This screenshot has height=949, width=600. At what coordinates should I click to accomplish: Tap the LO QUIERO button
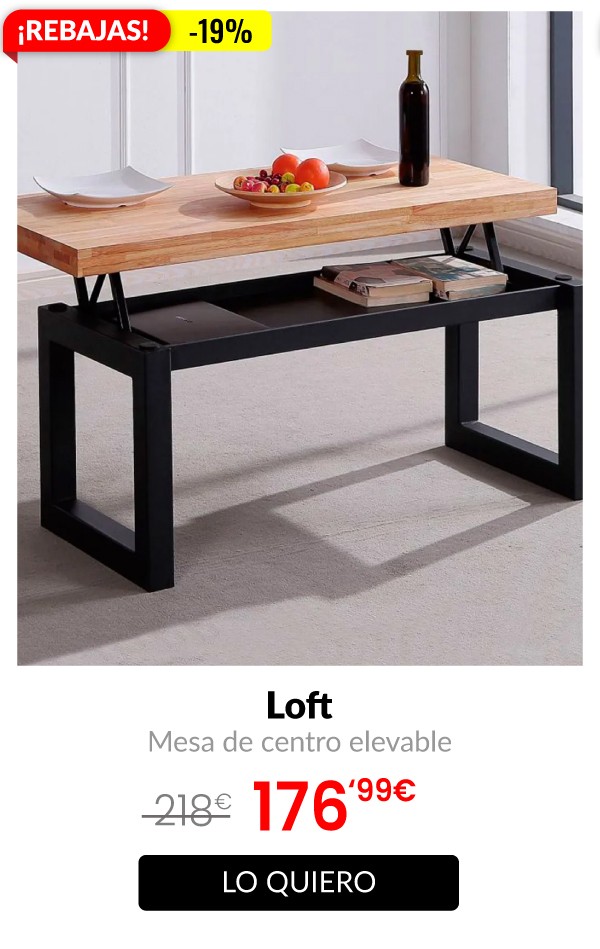click(x=298, y=882)
